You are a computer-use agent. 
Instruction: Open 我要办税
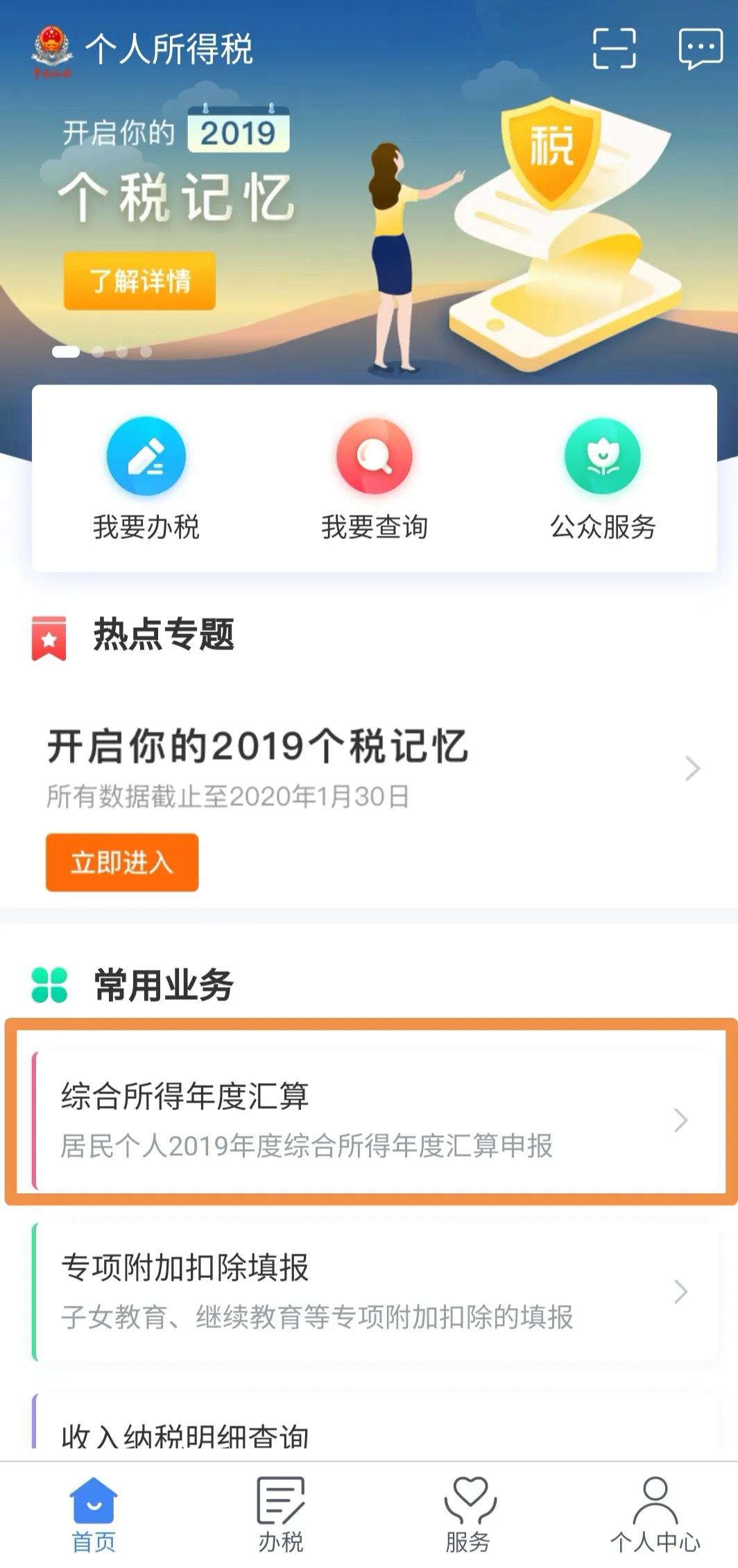click(146, 479)
